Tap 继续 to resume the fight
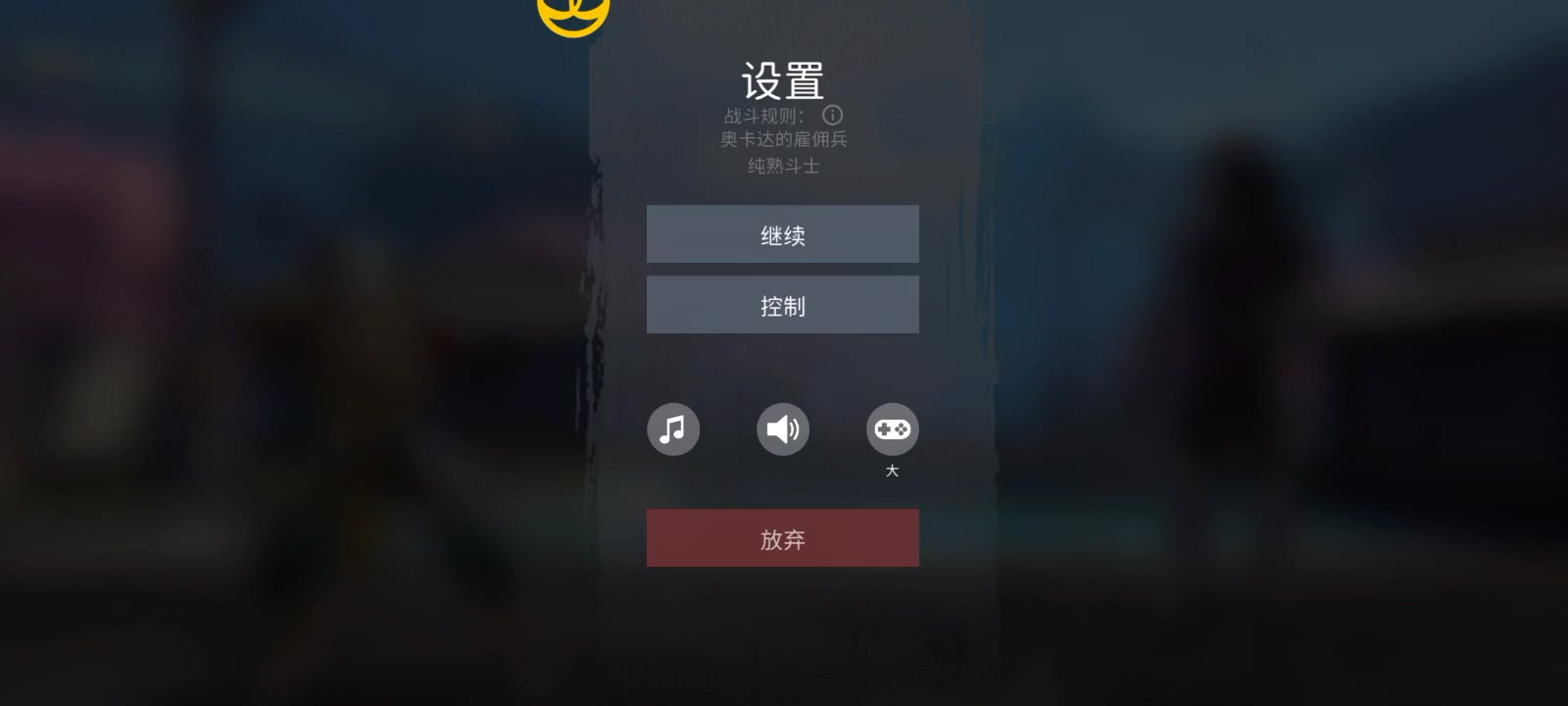This screenshot has height=706, width=1568. click(782, 234)
